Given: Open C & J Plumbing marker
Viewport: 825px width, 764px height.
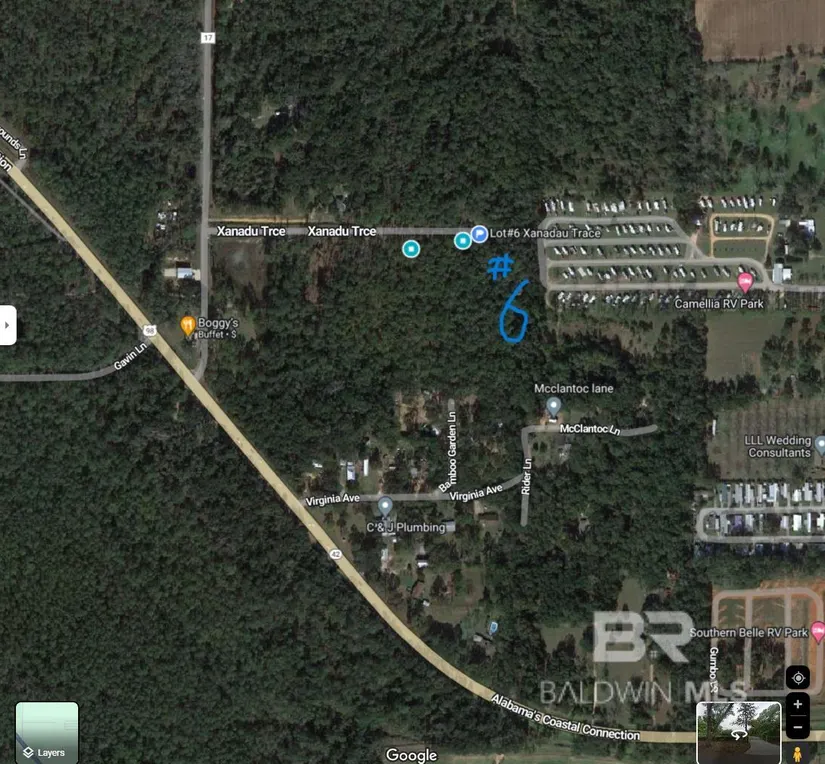Looking at the screenshot, I should 385,506.
